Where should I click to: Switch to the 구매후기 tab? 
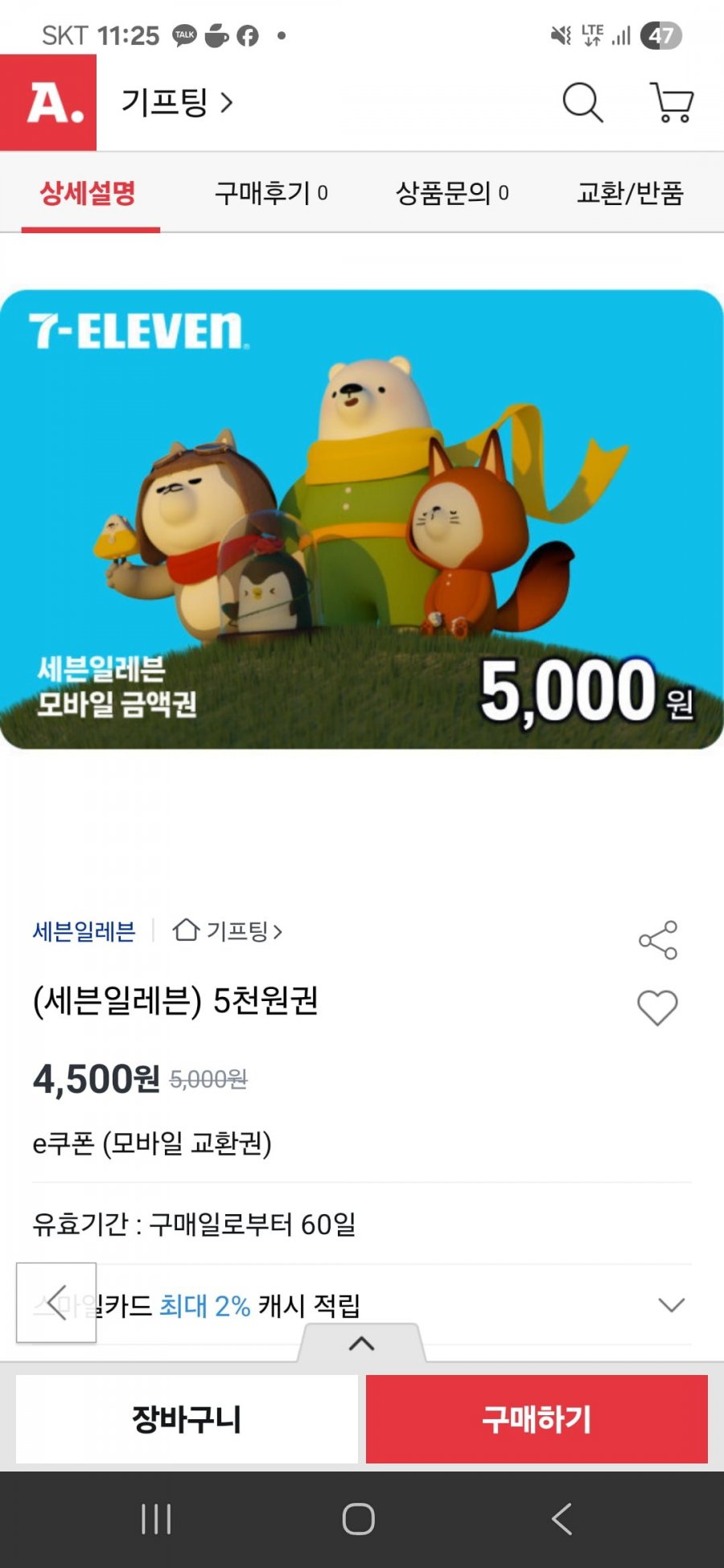click(x=271, y=193)
